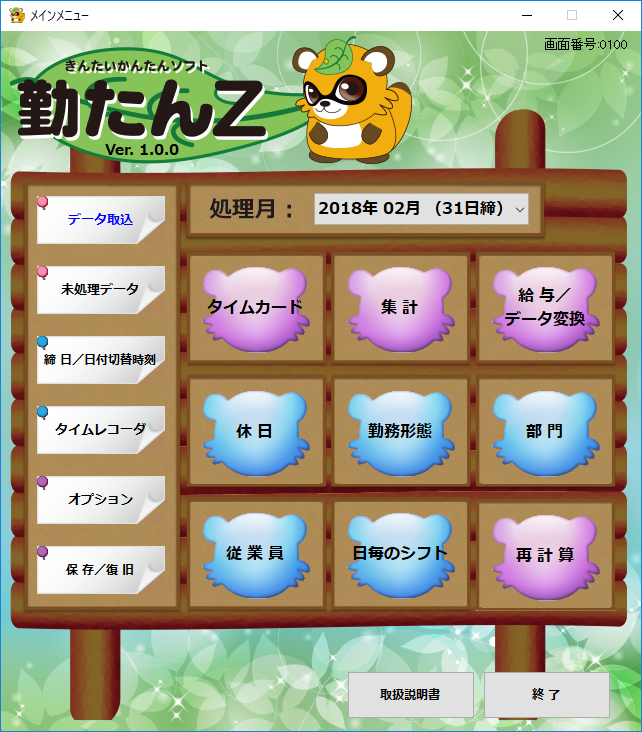
Task: Run 再計算 (recalculate)
Action: (x=545, y=553)
